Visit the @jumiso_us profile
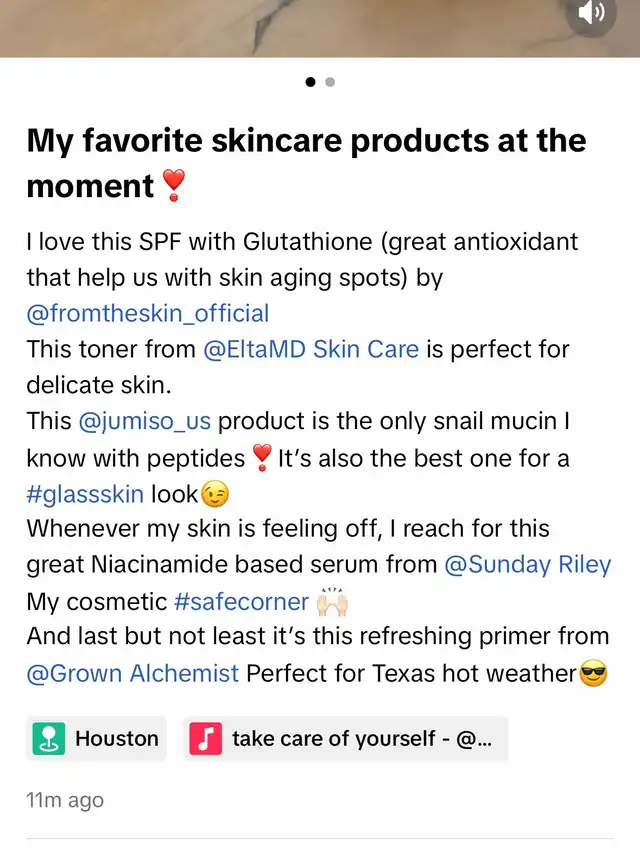640x856 pixels. point(145,421)
